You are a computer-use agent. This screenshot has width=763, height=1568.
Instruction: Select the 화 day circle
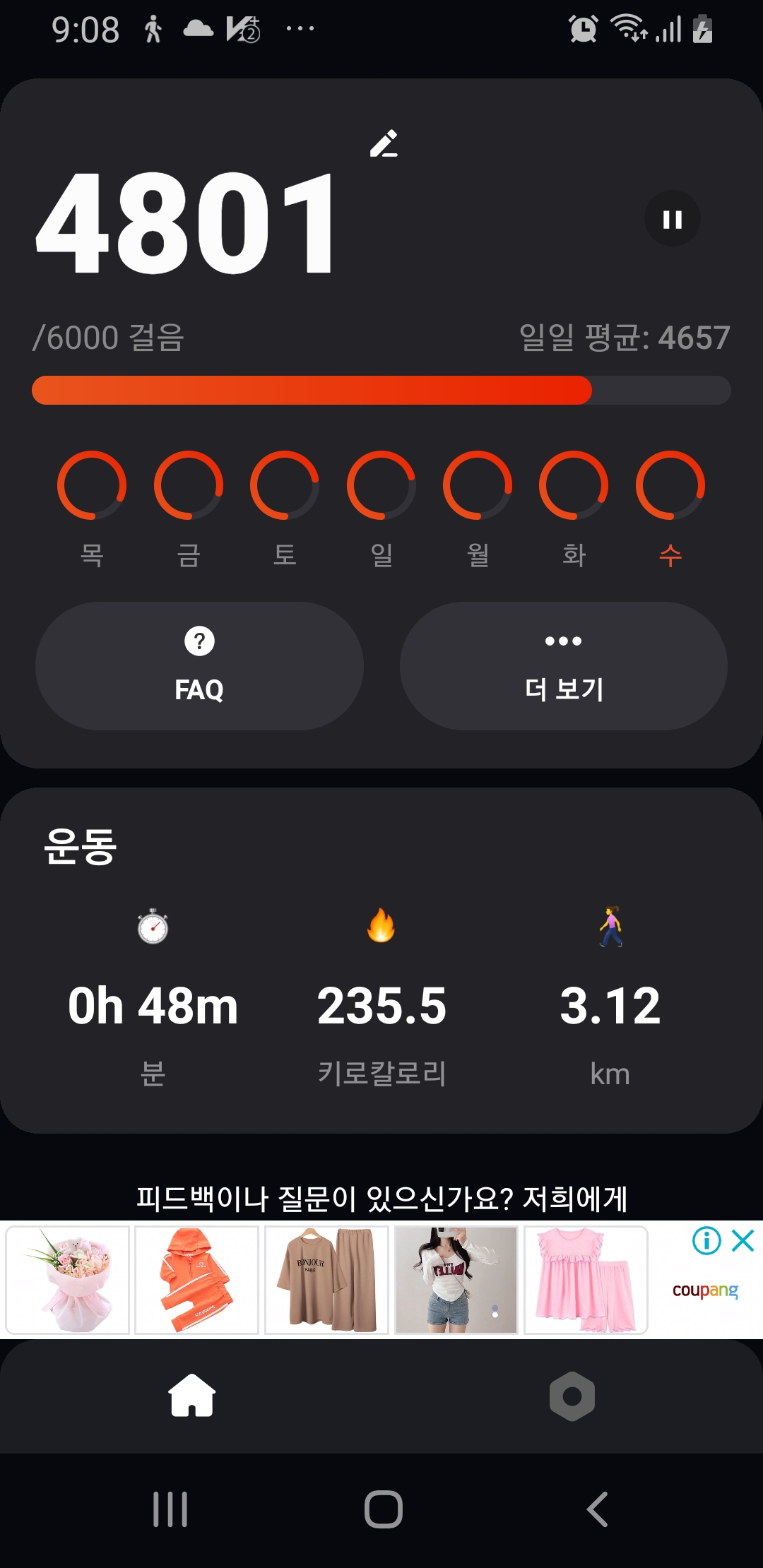(x=574, y=485)
